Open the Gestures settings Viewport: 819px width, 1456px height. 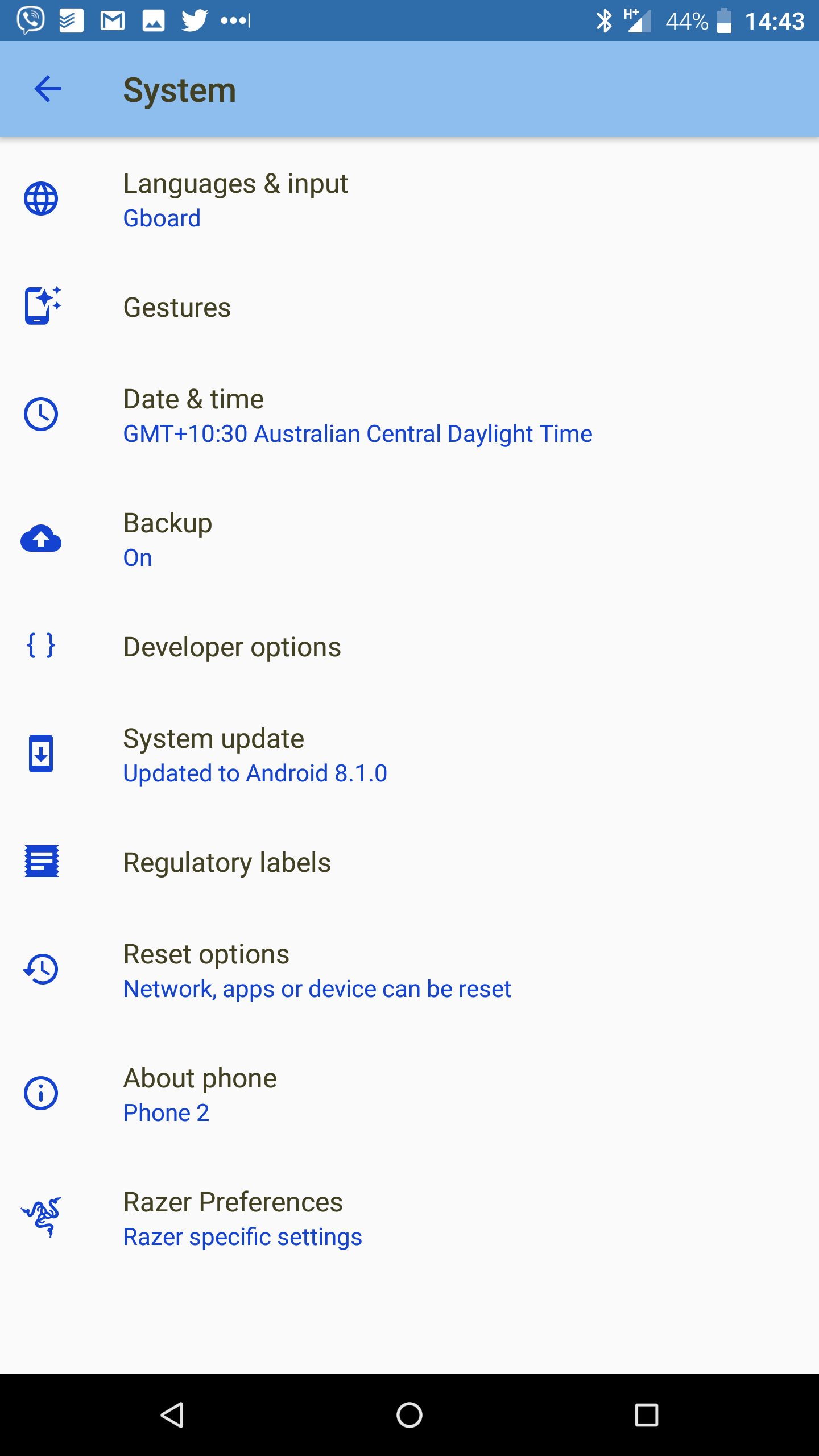409,307
